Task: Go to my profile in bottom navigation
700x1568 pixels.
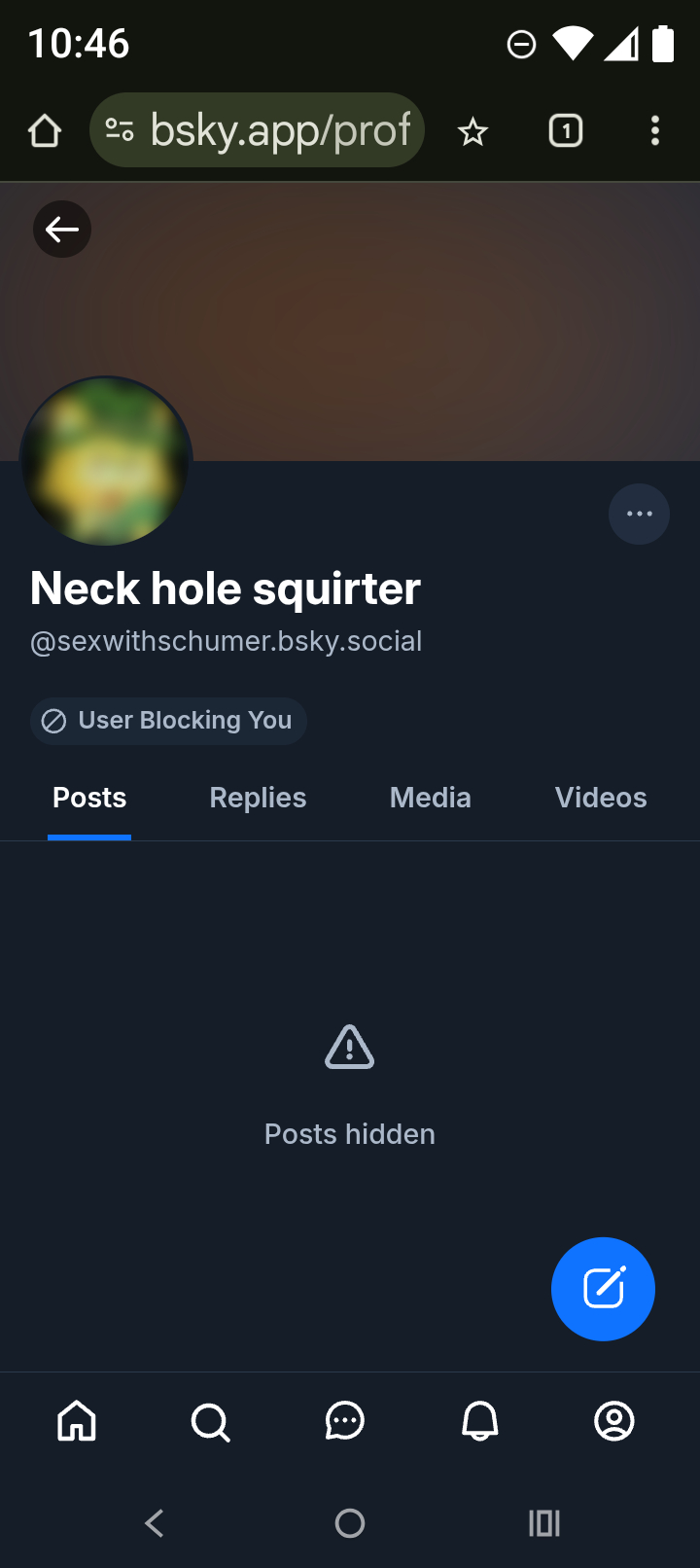Action: [x=613, y=1421]
